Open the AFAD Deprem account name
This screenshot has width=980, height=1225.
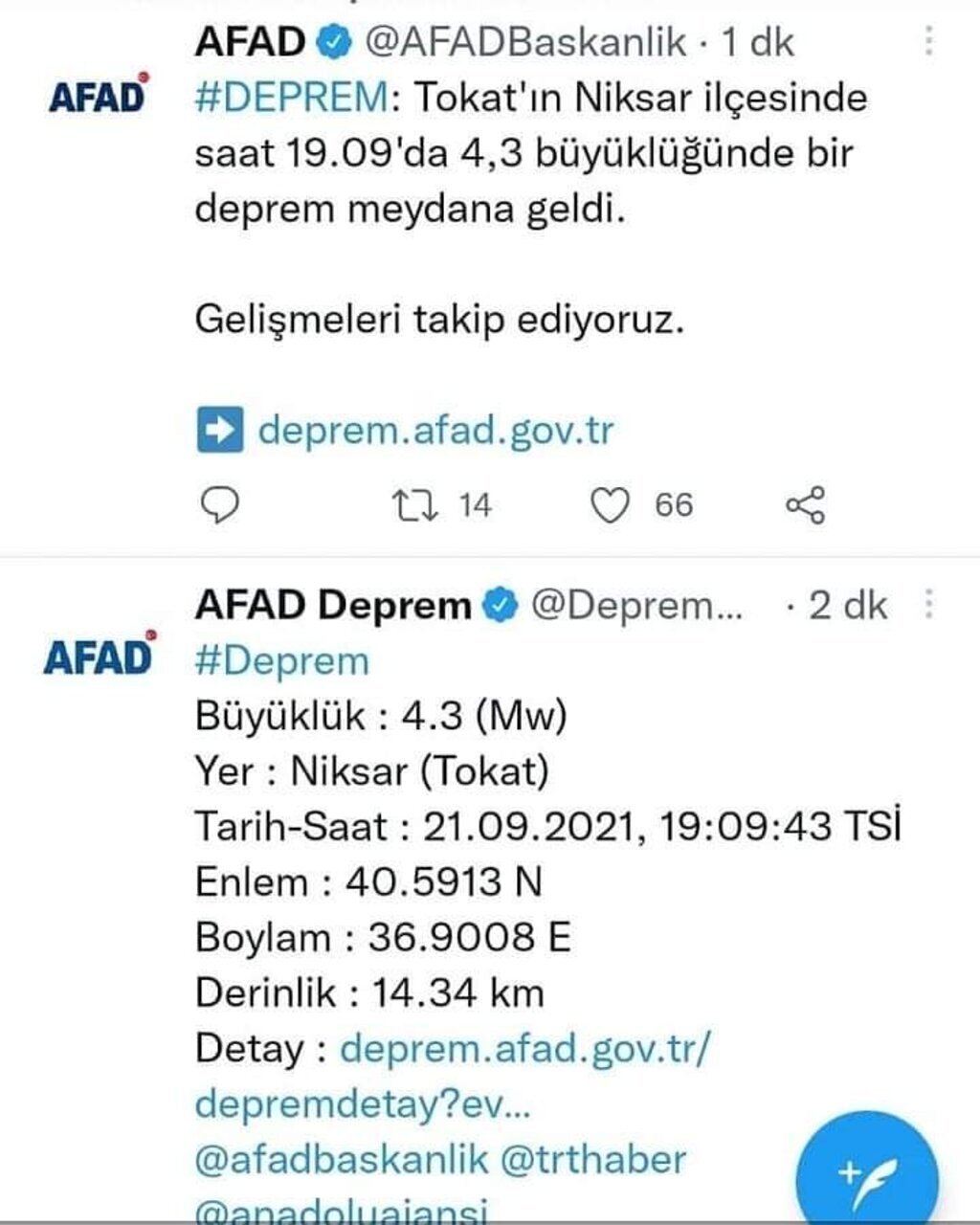332,604
